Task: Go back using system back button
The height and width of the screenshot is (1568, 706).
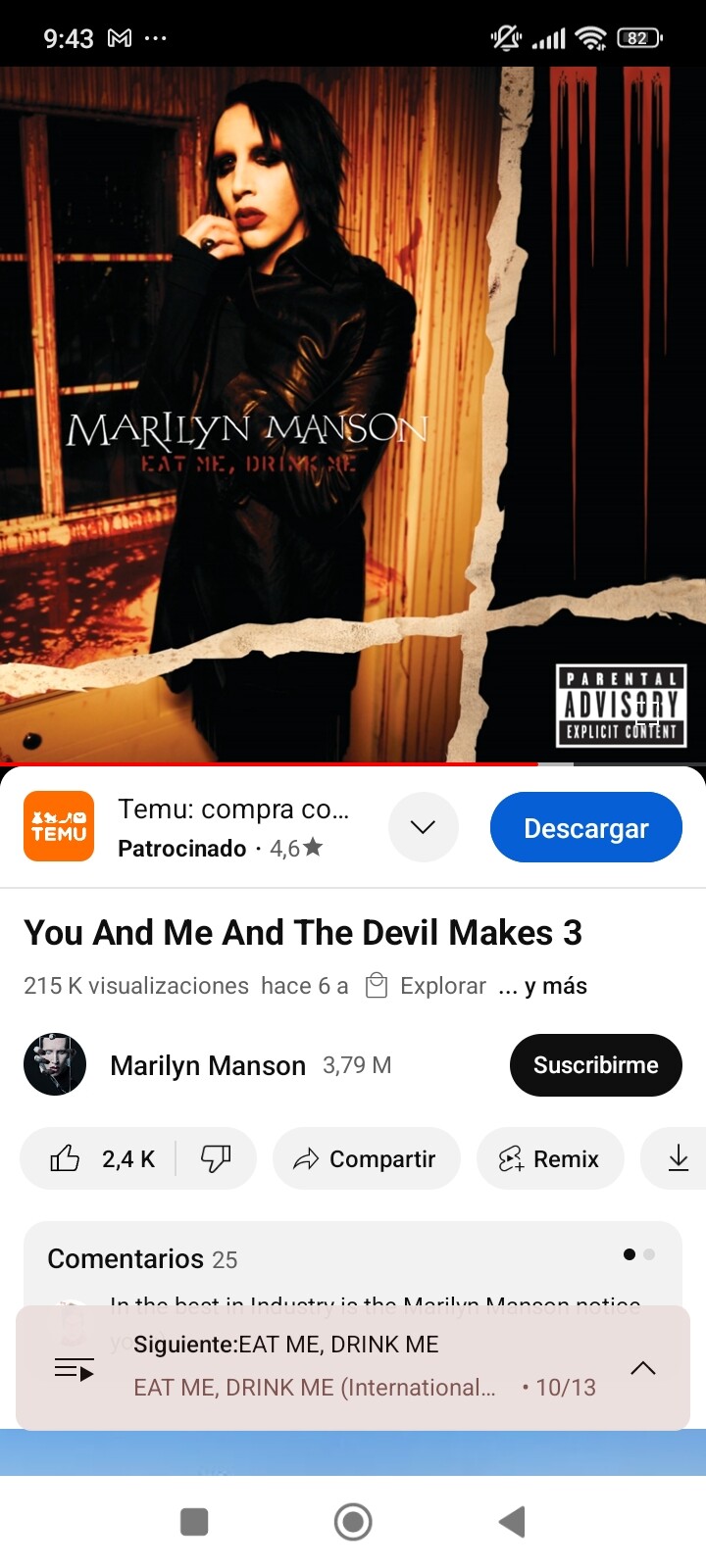Action: (512, 1522)
